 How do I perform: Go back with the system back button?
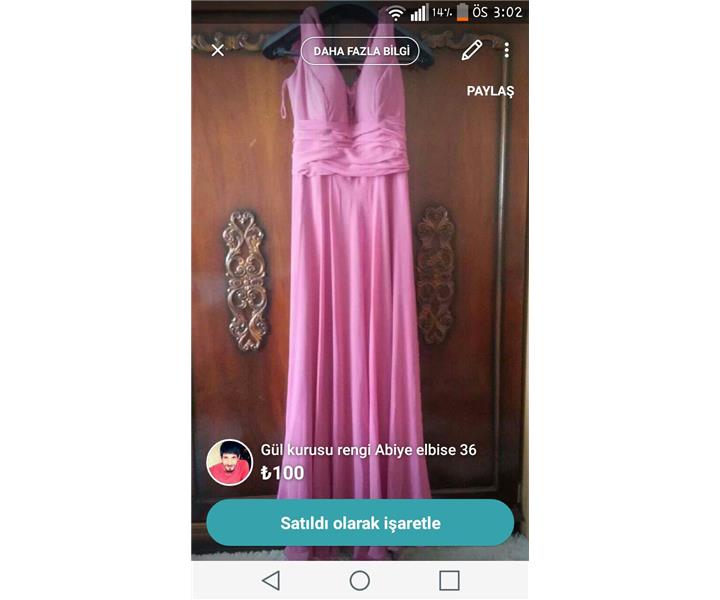click(270, 581)
